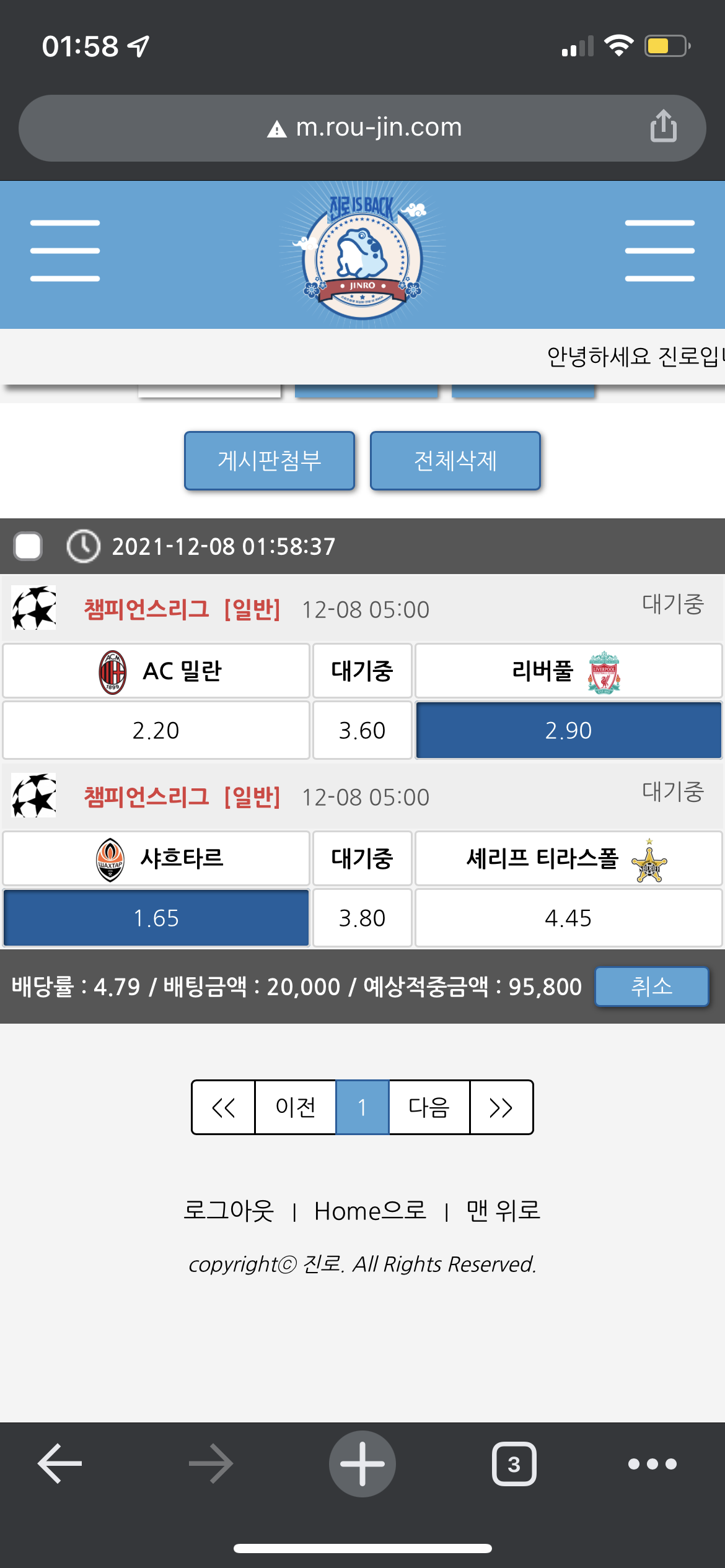This screenshot has height=1568, width=725.
Task: Tap the 맨 위로 link
Action: tap(503, 1211)
